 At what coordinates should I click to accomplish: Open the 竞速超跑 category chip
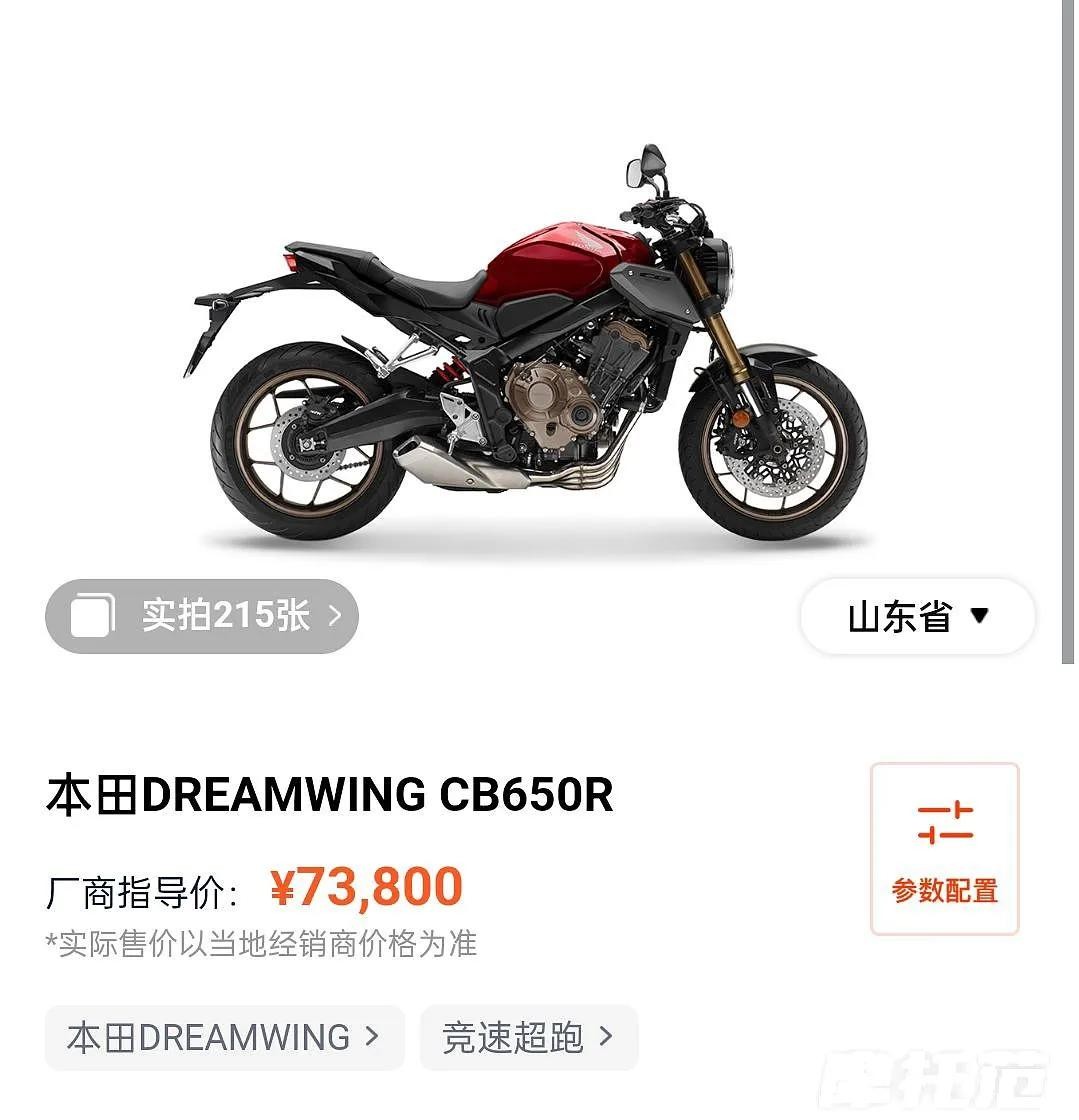(x=528, y=1038)
